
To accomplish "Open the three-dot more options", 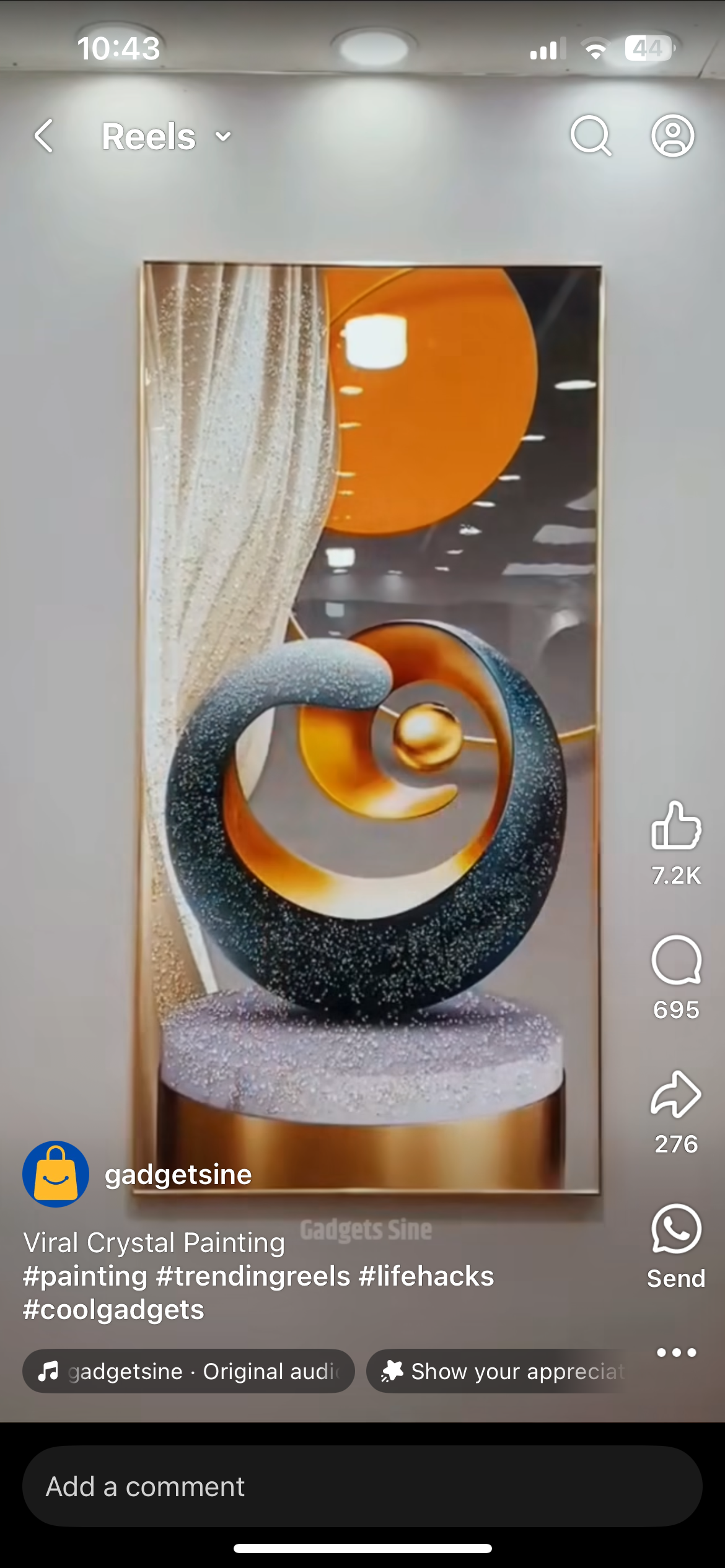I will point(676,1352).
